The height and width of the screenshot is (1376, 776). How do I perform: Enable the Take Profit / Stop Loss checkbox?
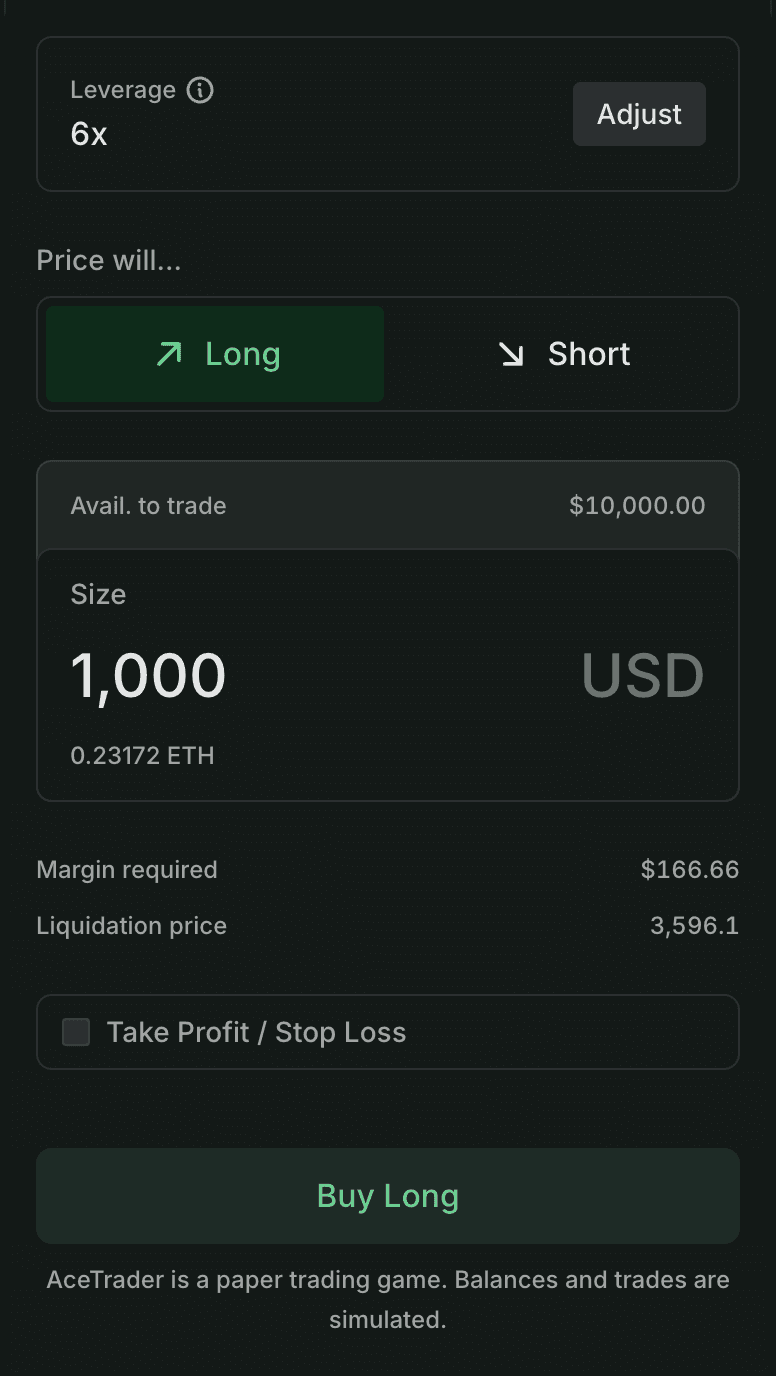click(76, 1032)
